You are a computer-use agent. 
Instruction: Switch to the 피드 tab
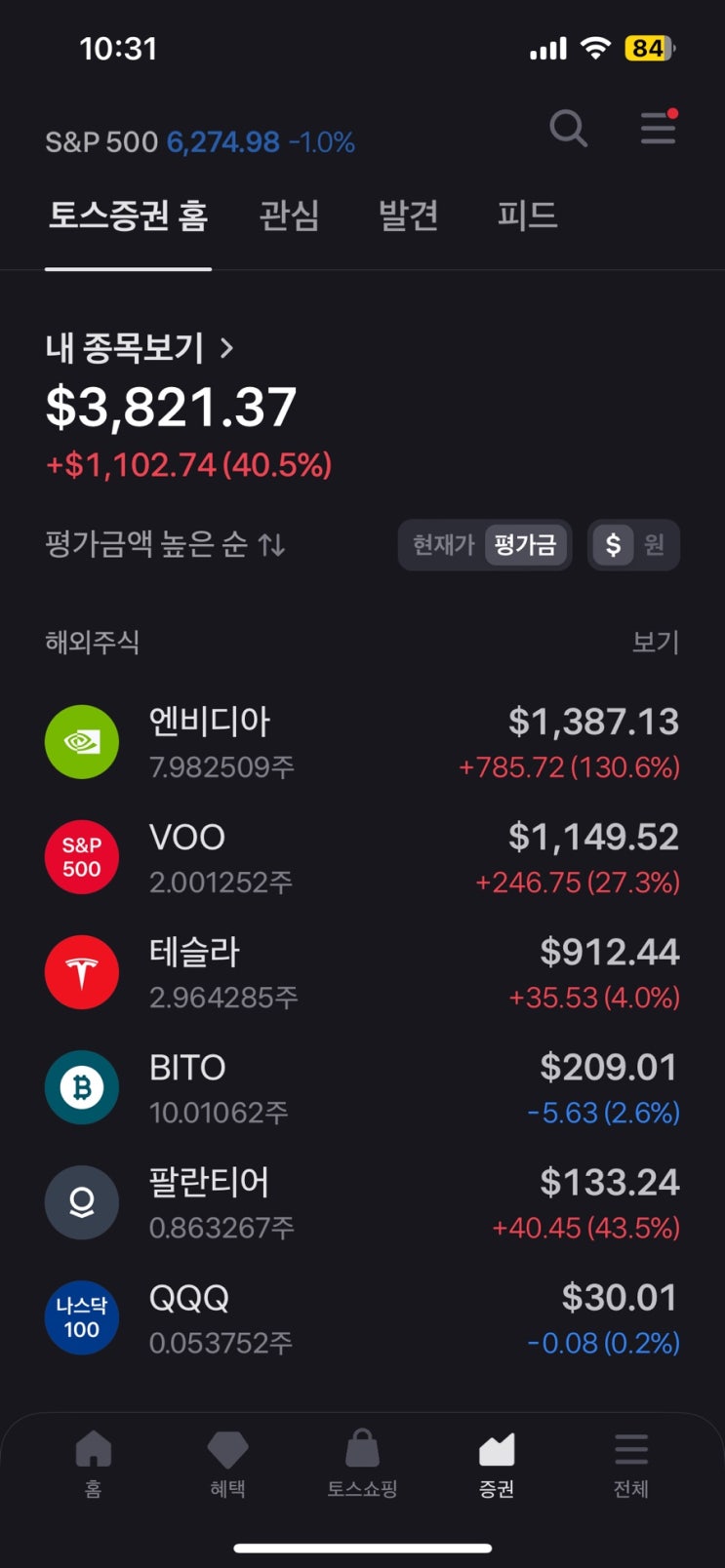tap(527, 216)
